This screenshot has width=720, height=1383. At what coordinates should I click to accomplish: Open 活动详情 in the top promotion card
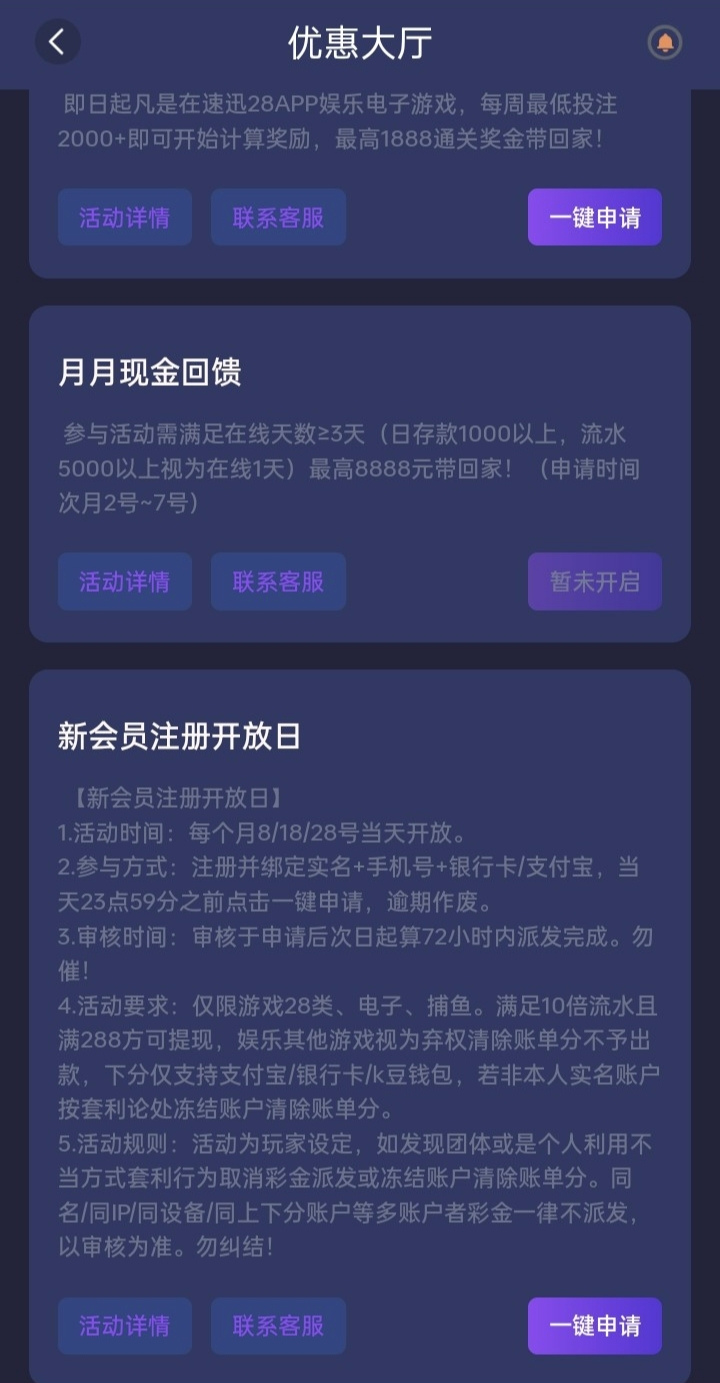click(125, 217)
